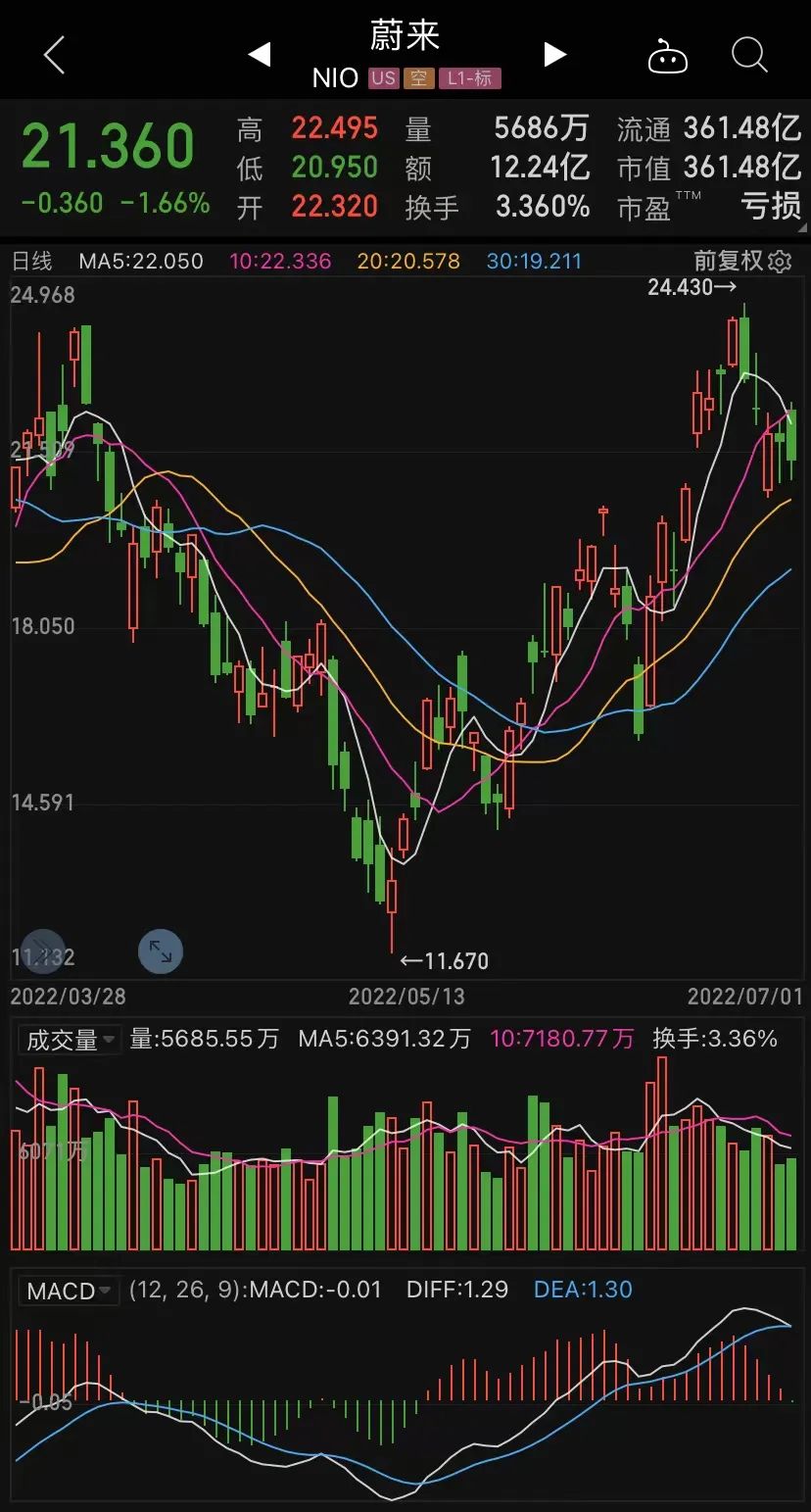The width and height of the screenshot is (811, 1512).
Task: Open 前复权 chart settings
Action: point(741,261)
